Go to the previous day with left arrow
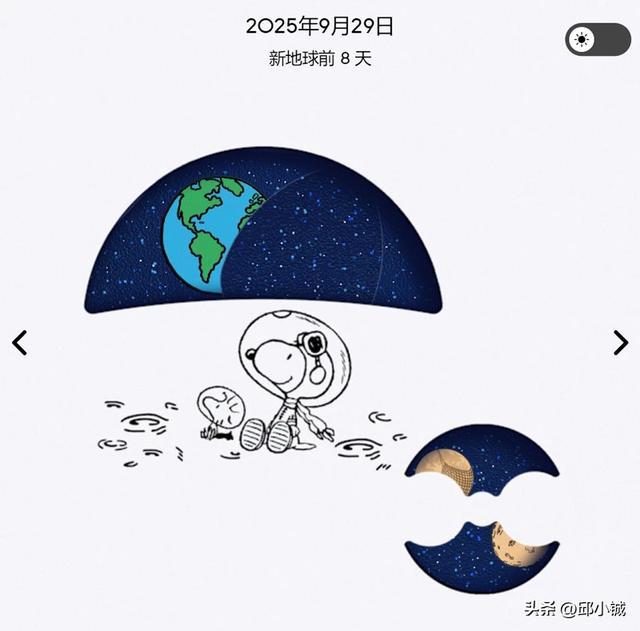This screenshot has width=640, height=631. point(19,343)
